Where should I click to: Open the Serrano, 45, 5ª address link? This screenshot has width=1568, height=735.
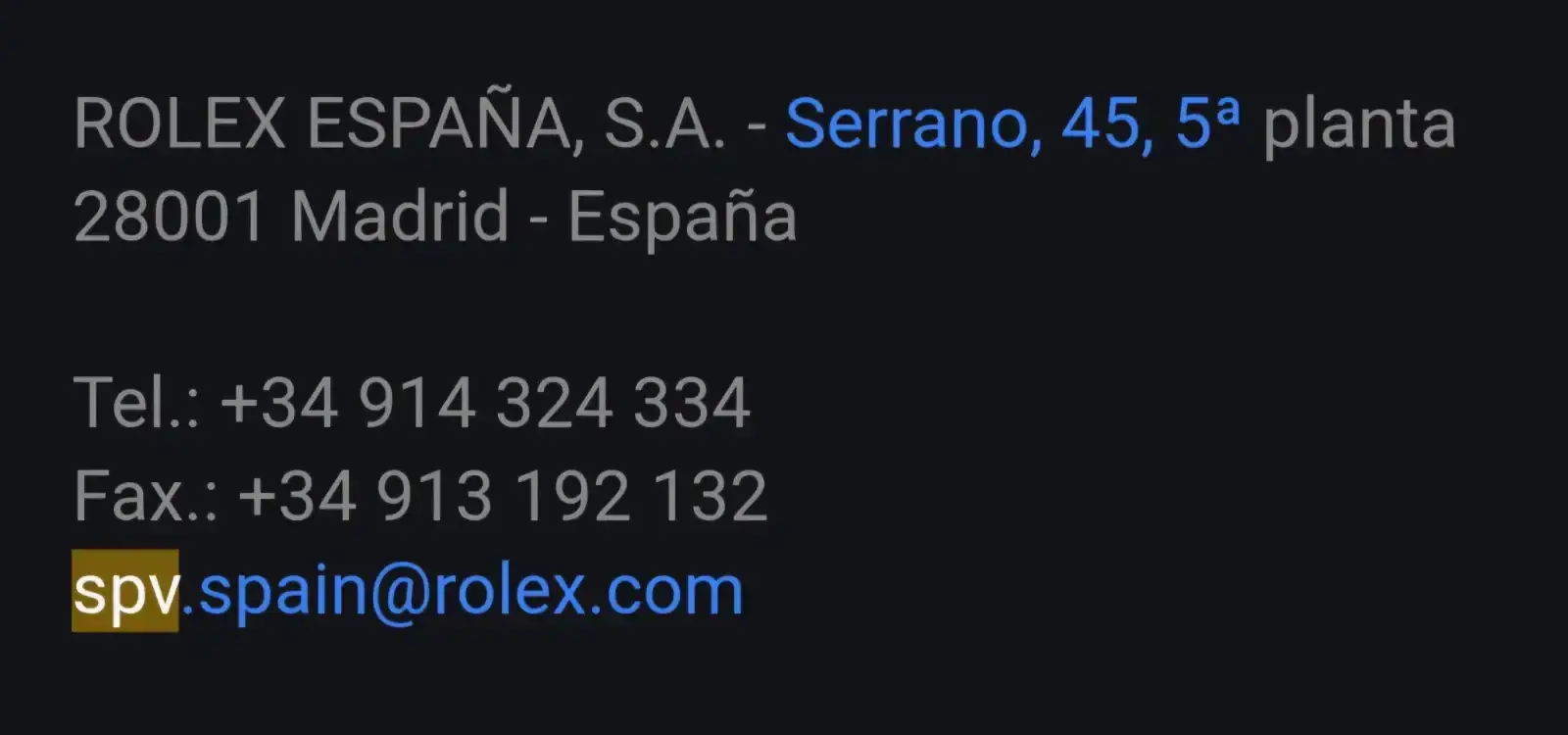click(1011, 124)
